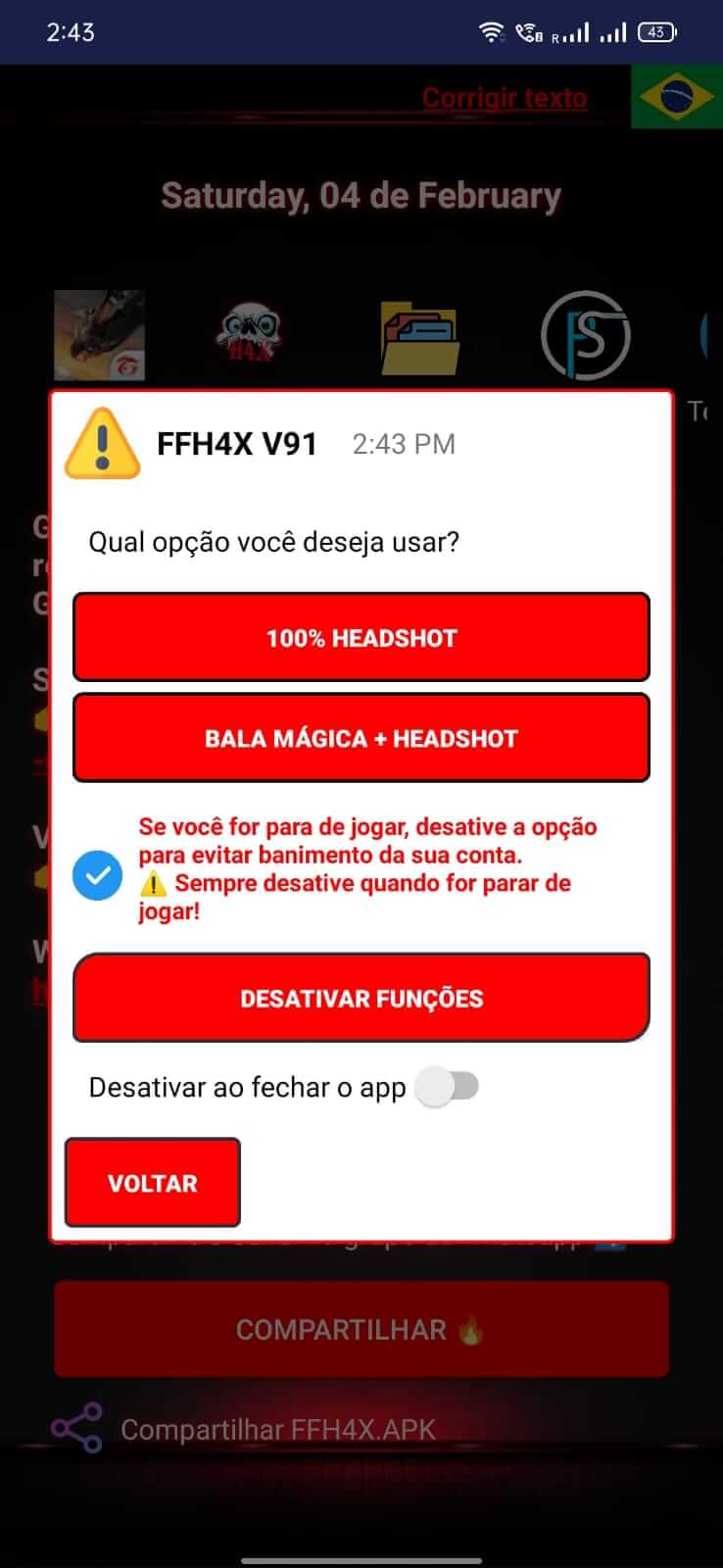Tap the Brazil flag to change language
723x1568 pixels.
677,98
